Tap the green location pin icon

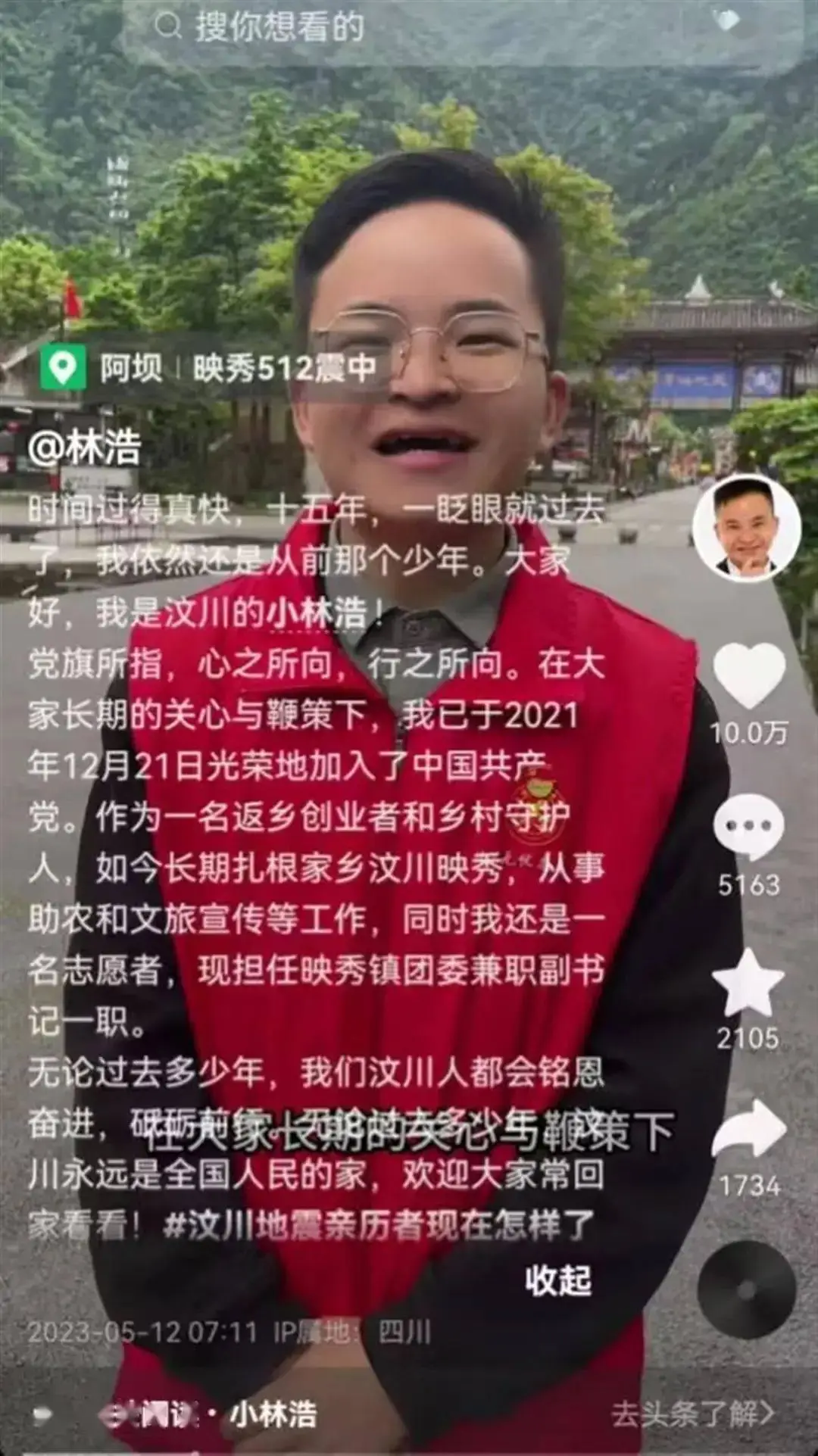[x=64, y=363]
